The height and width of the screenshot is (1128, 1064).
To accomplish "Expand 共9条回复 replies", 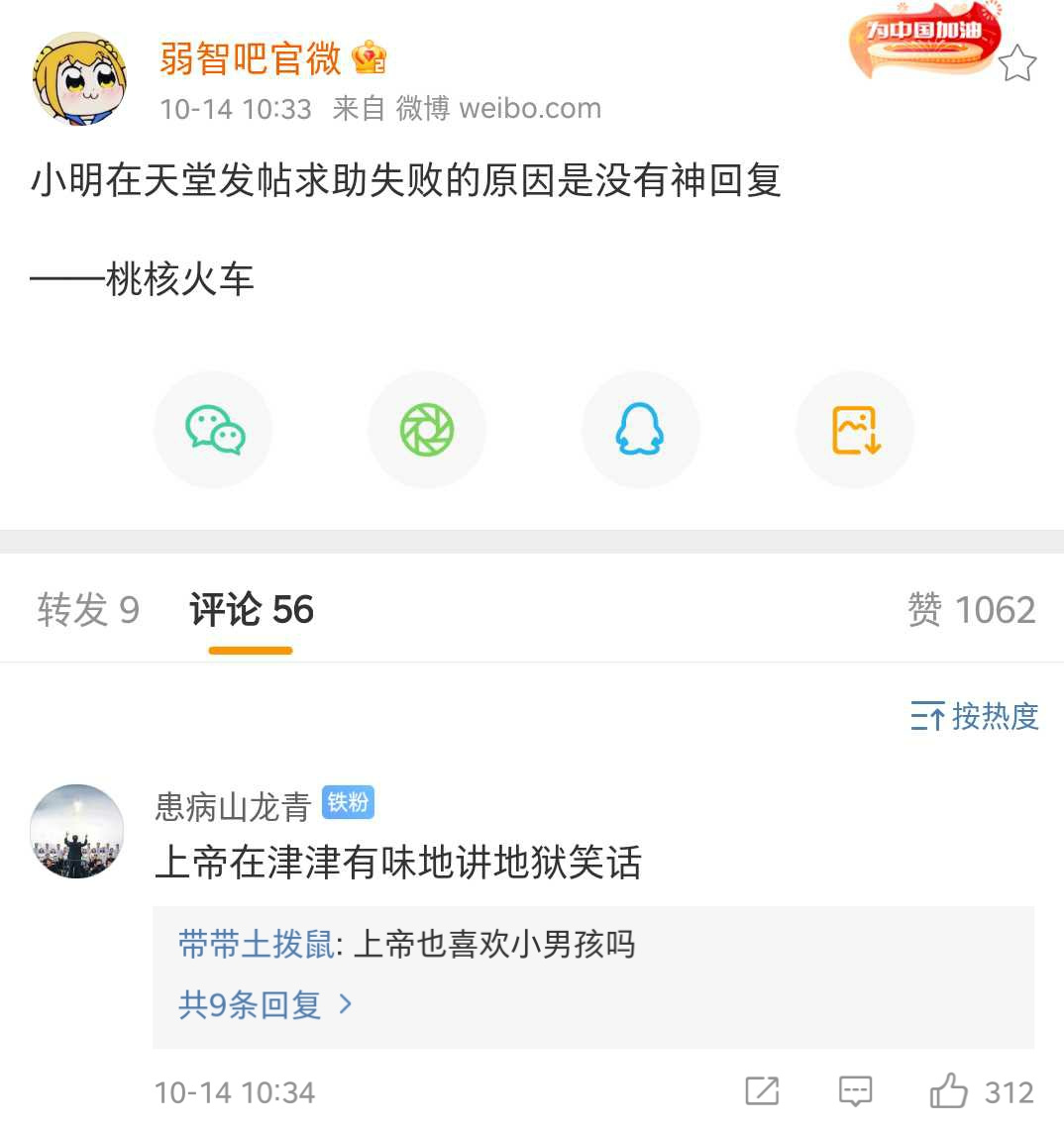I will (x=265, y=1005).
